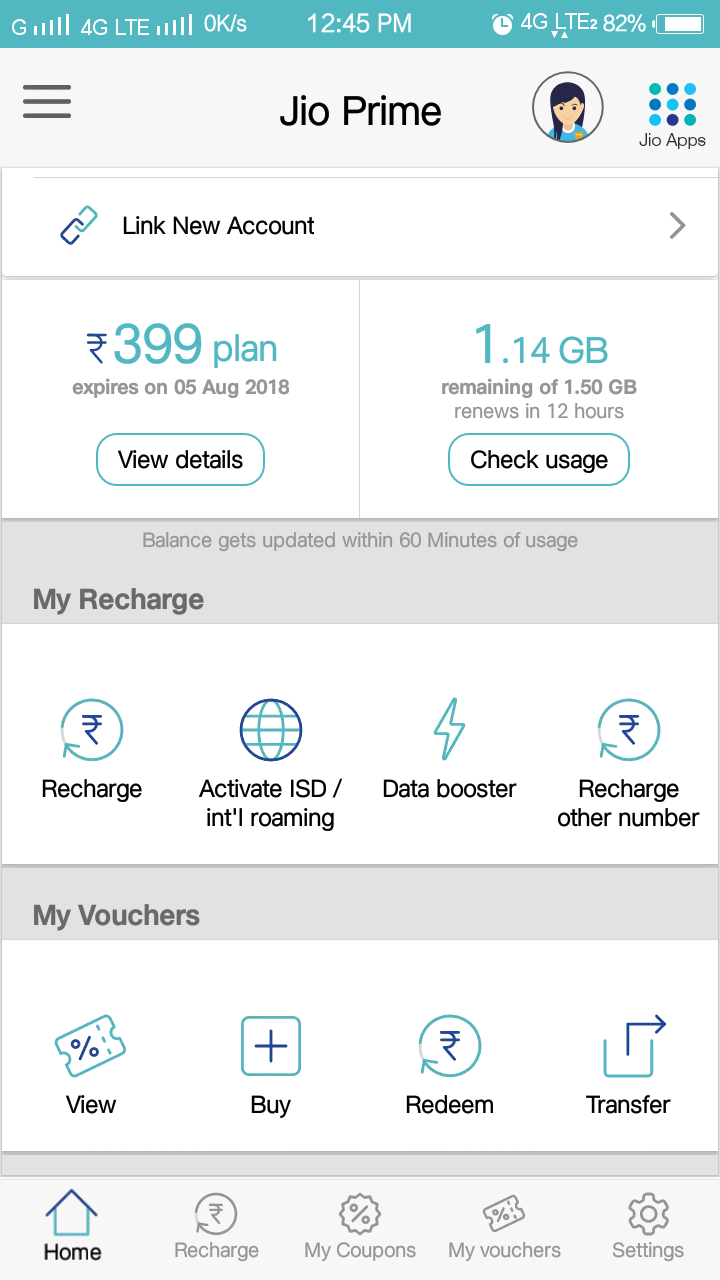Transfer a voucher
Image resolution: width=720 pixels, height=1280 pixels.
628,1064
